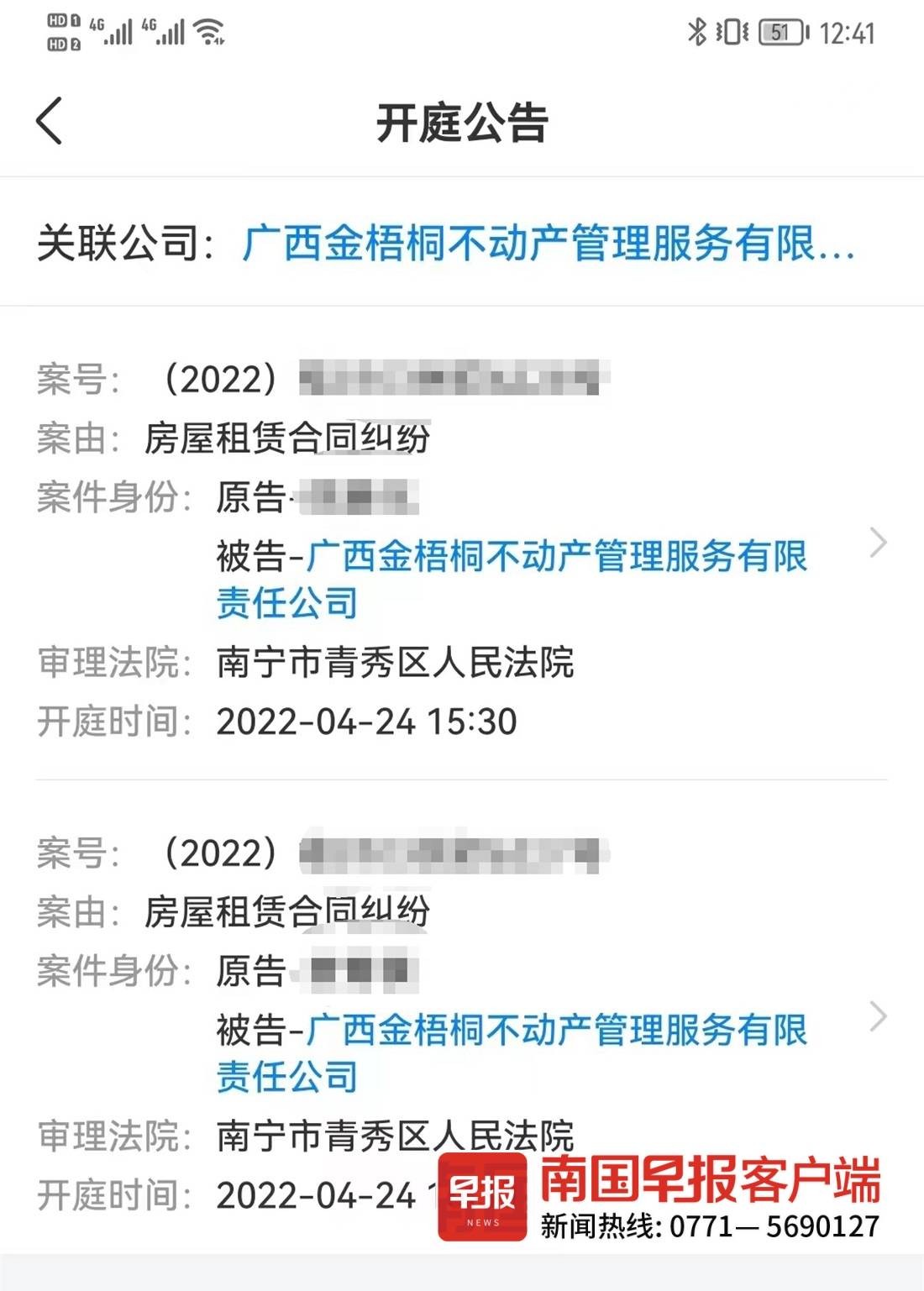Image resolution: width=924 pixels, height=1291 pixels.
Task: Open the case detail with hearing at 15:30
Action: tap(878, 543)
